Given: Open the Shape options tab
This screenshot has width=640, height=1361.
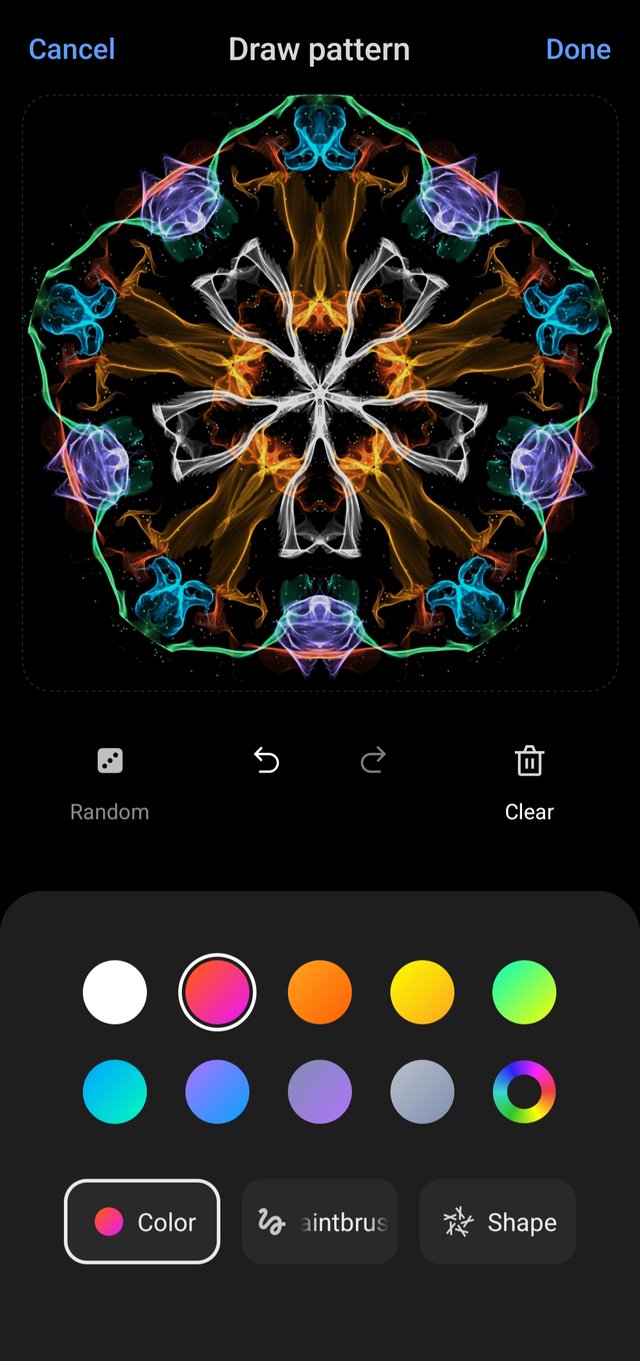Looking at the screenshot, I should [498, 1221].
